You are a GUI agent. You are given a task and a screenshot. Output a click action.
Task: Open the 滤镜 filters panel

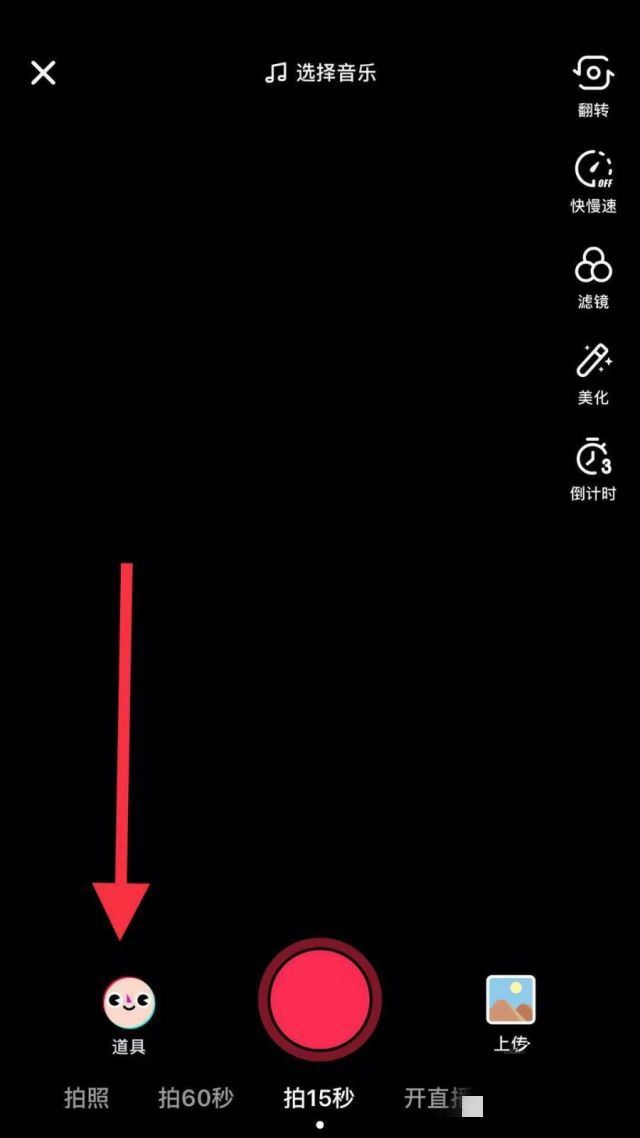pos(593,276)
